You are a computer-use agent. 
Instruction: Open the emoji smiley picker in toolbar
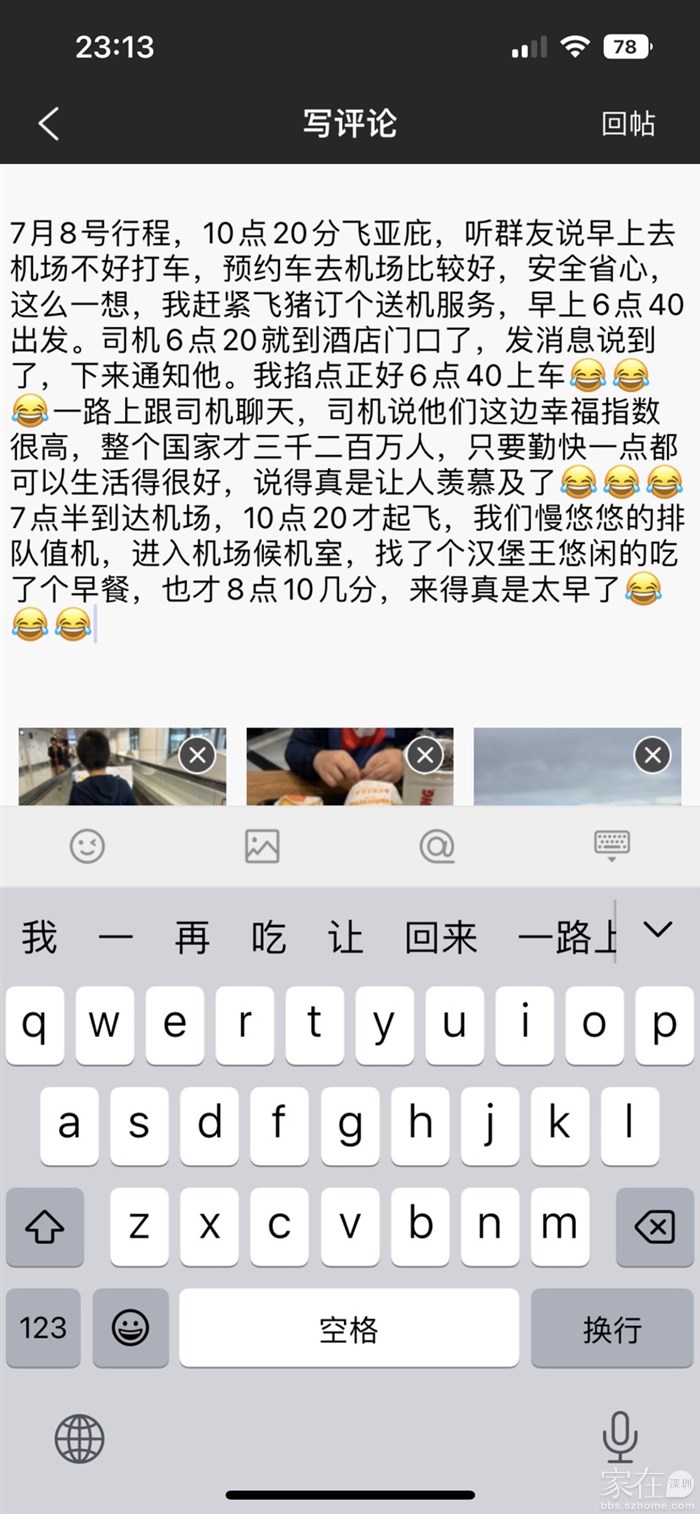click(x=88, y=846)
